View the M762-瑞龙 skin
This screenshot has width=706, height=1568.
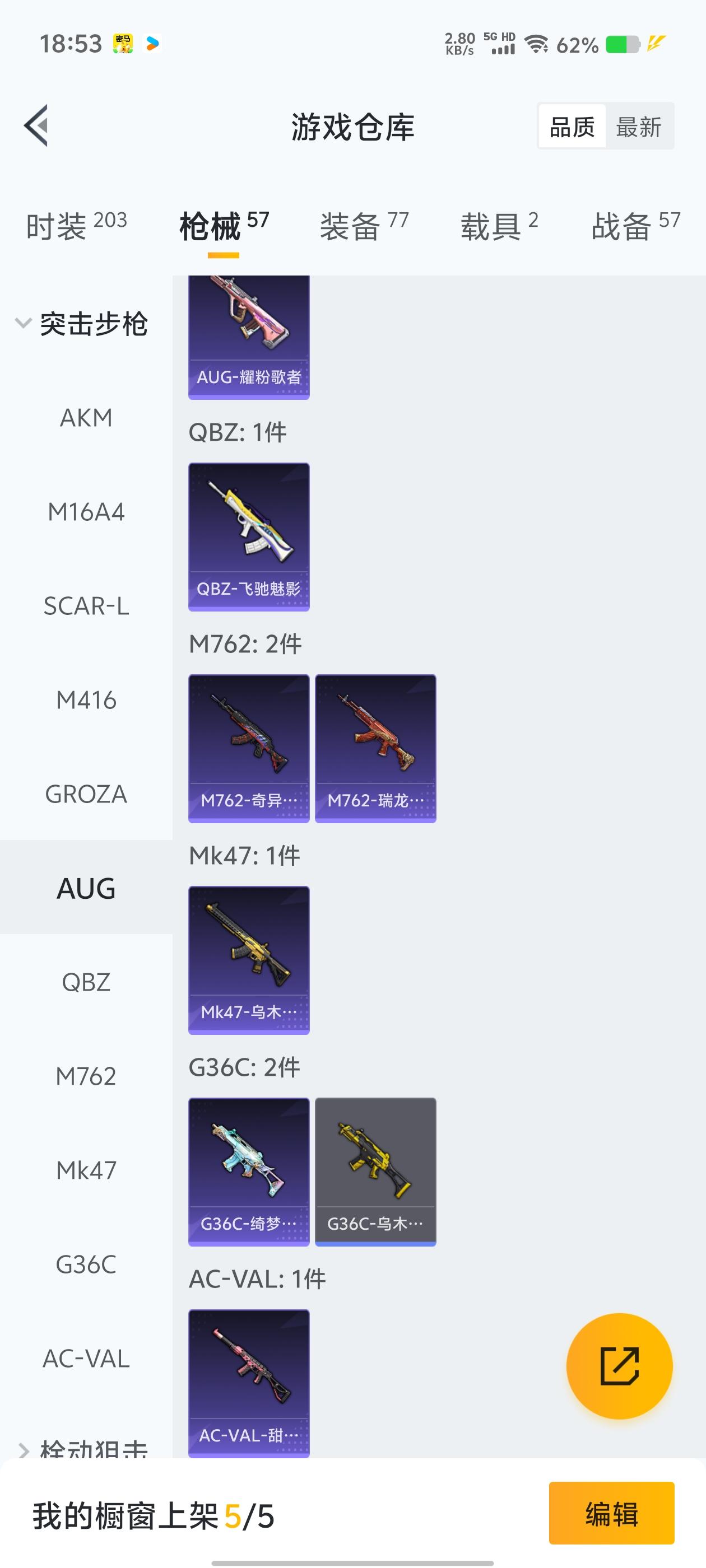pos(375,748)
